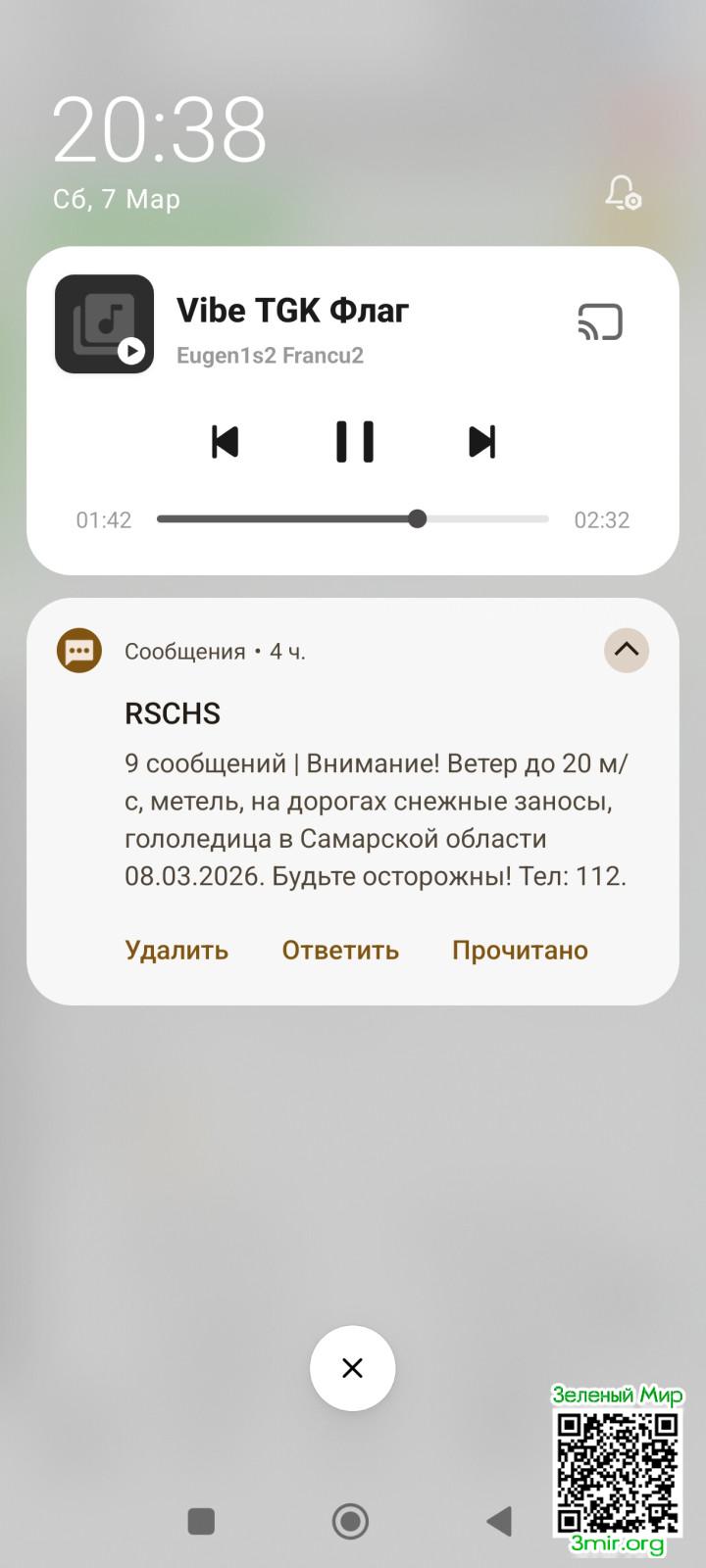Open the cast output picker
Screen dimensions: 706x1568
600,322
